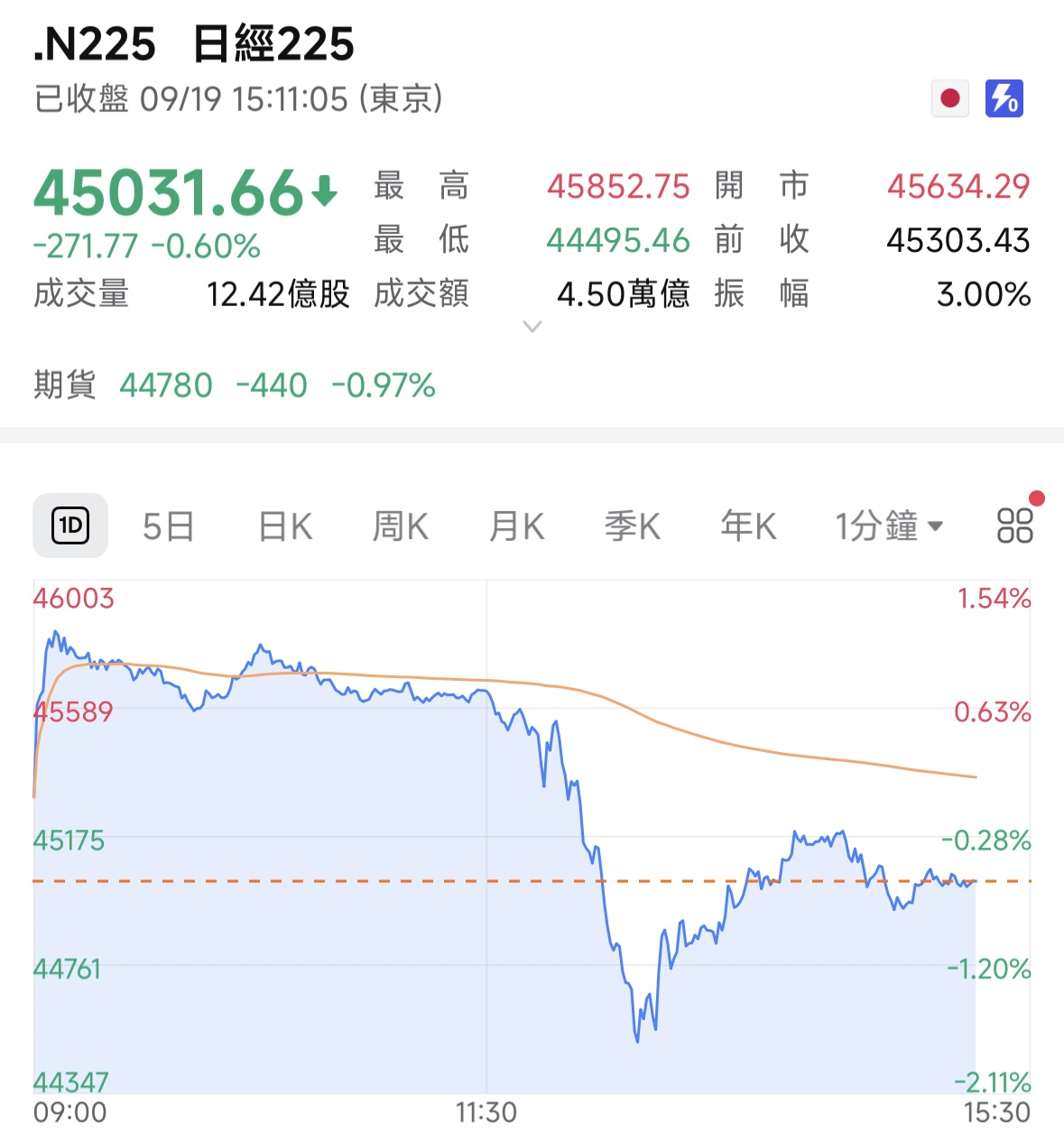The image size is (1064, 1143).
Task: Show the 年K yearly chart
Action: [x=748, y=525]
